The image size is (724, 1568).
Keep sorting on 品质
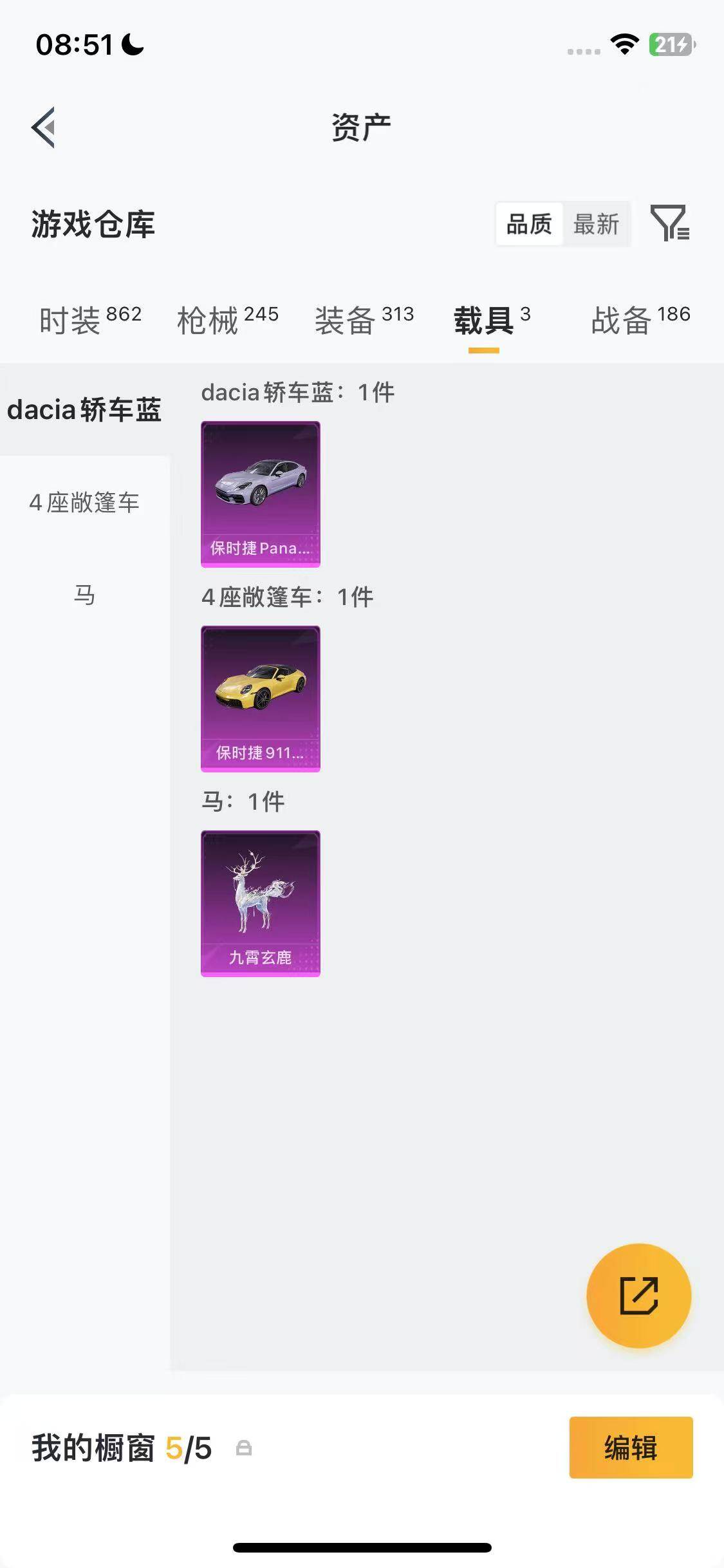point(528,223)
